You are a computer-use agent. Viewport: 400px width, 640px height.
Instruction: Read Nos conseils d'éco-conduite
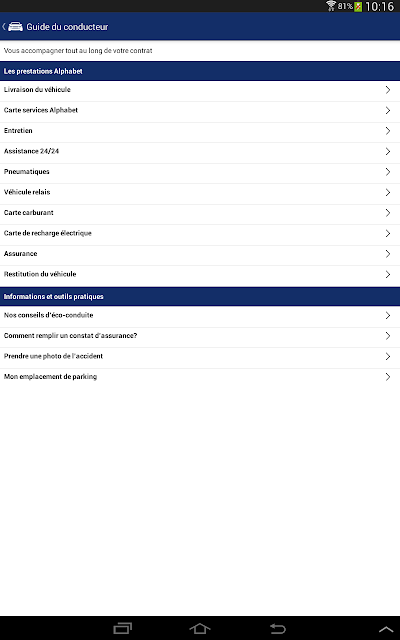200,316
